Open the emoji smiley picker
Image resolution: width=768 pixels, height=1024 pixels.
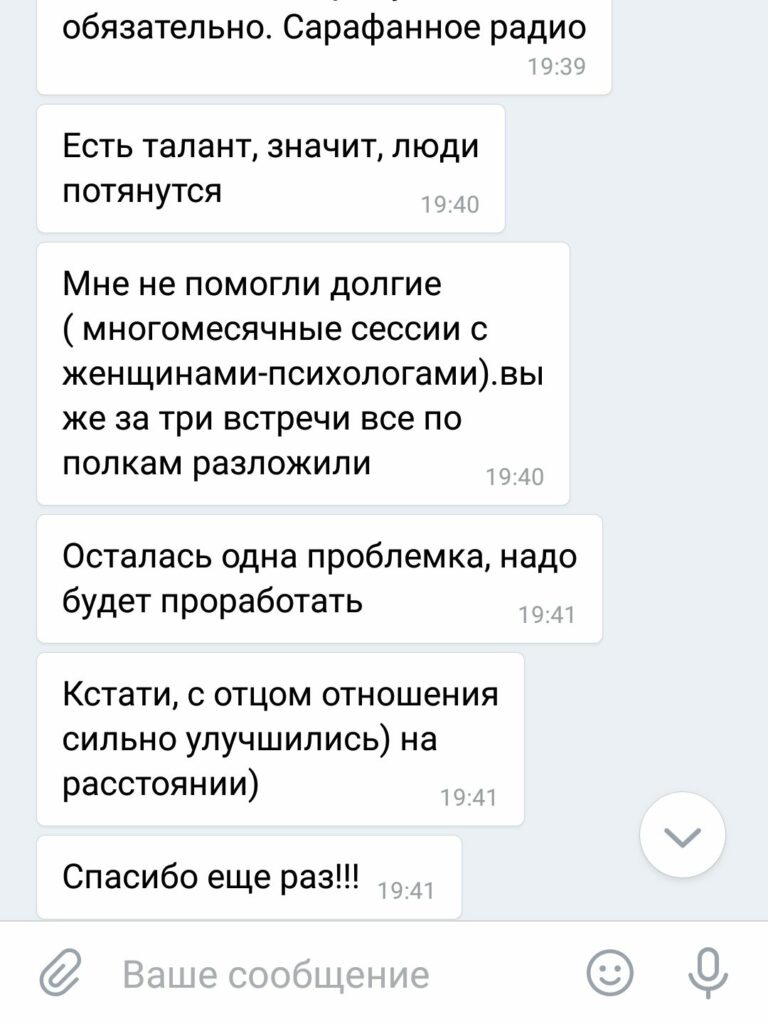coord(609,972)
